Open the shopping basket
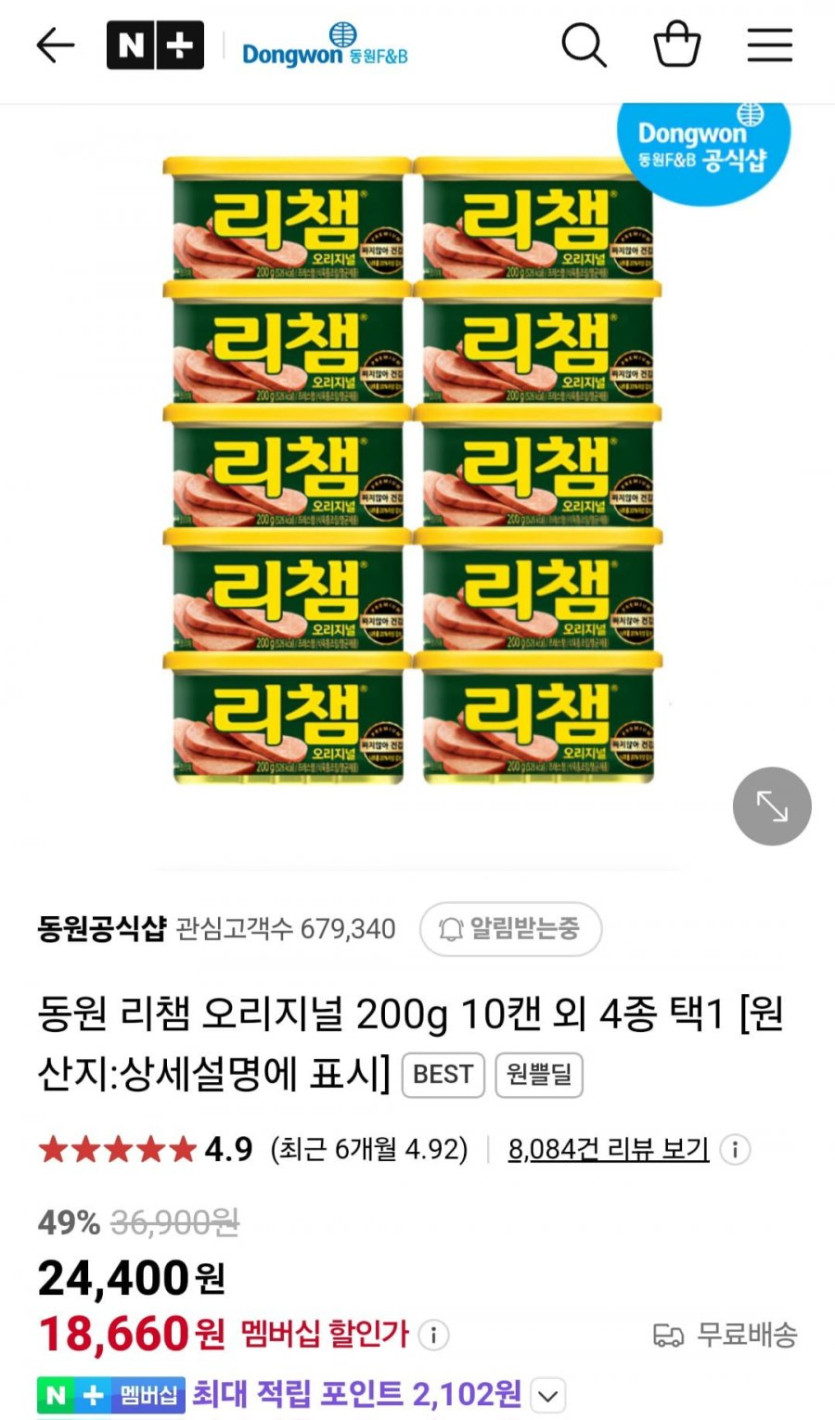The height and width of the screenshot is (1420, 835). pyautogui.click(x=677, y=46)
